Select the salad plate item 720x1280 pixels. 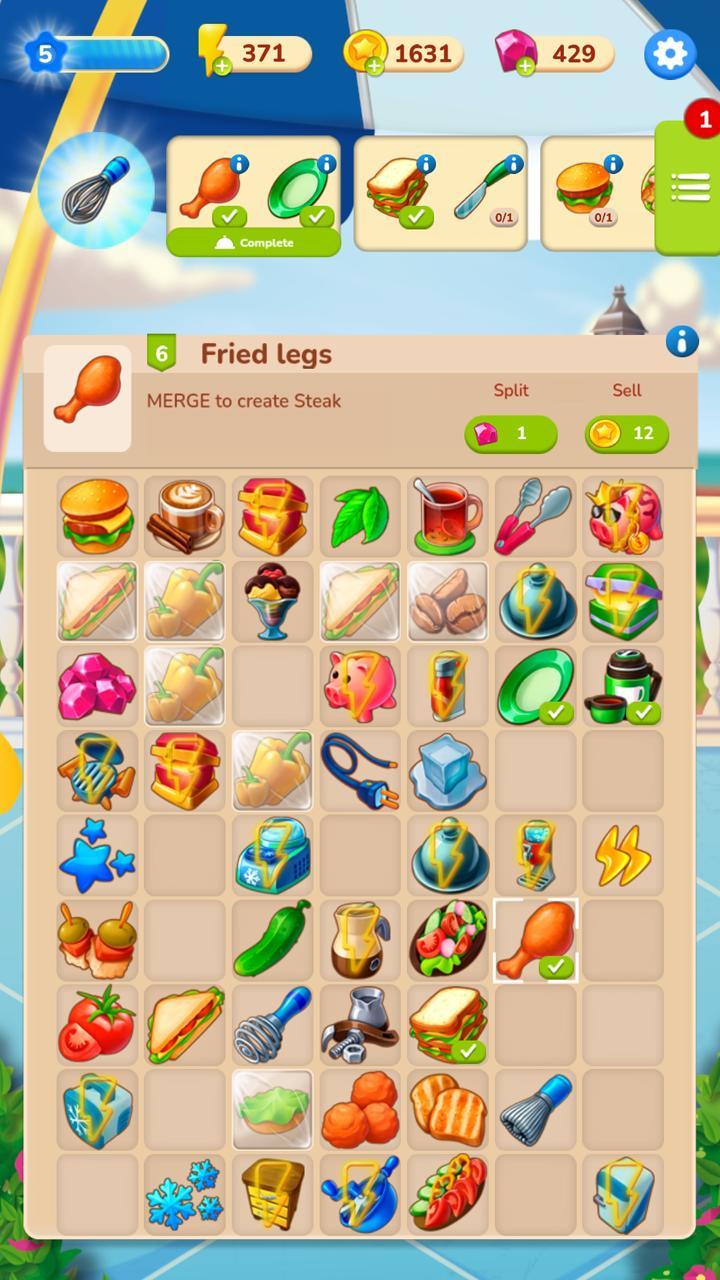[448, 938]
